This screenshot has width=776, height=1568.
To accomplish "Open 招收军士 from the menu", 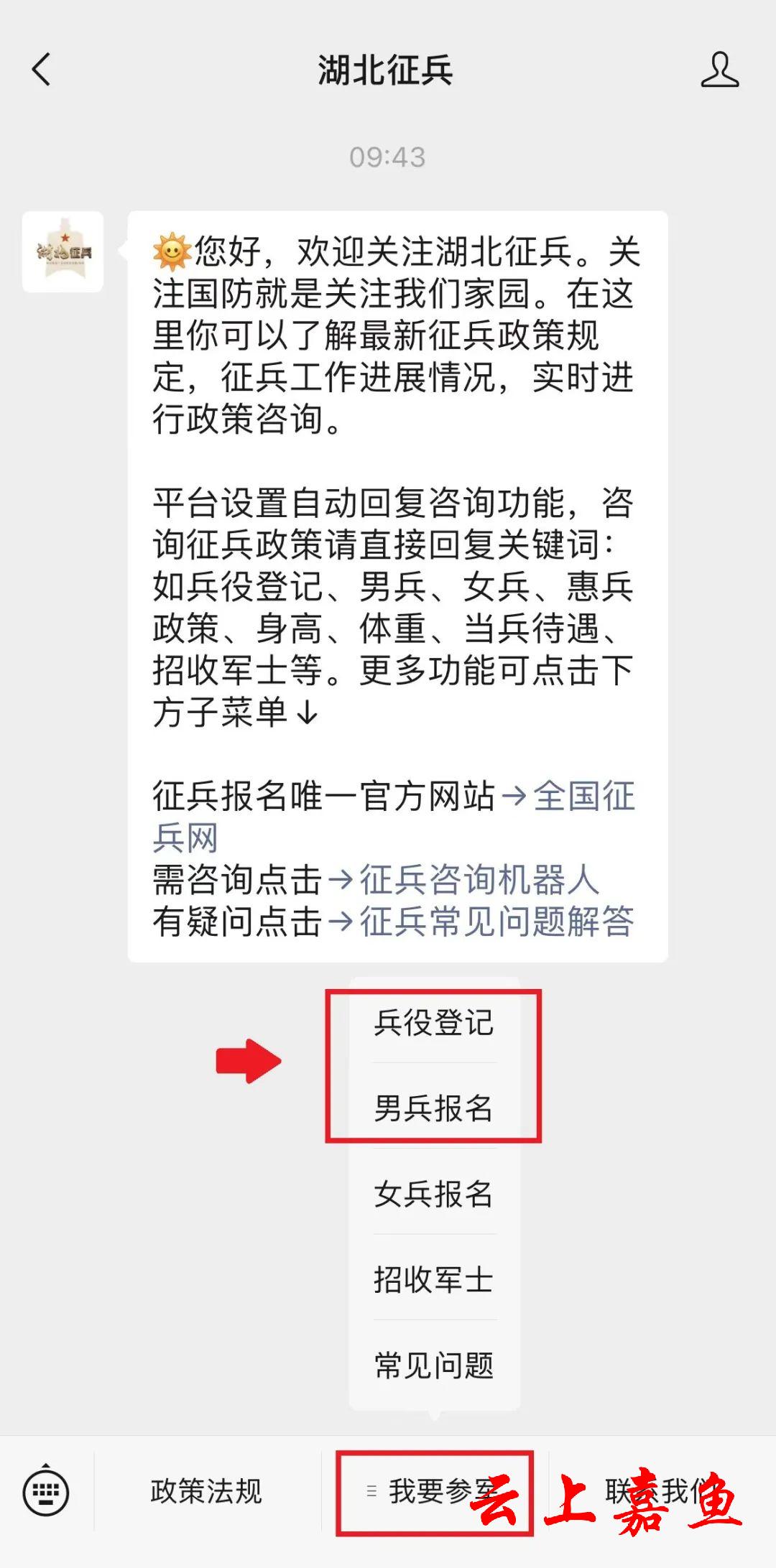I will pyautogui.click(x=434, y=1279).
